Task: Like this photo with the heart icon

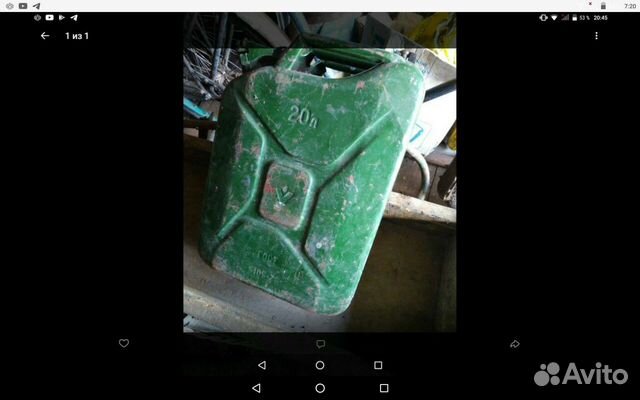Action: (x=124, y=343)
